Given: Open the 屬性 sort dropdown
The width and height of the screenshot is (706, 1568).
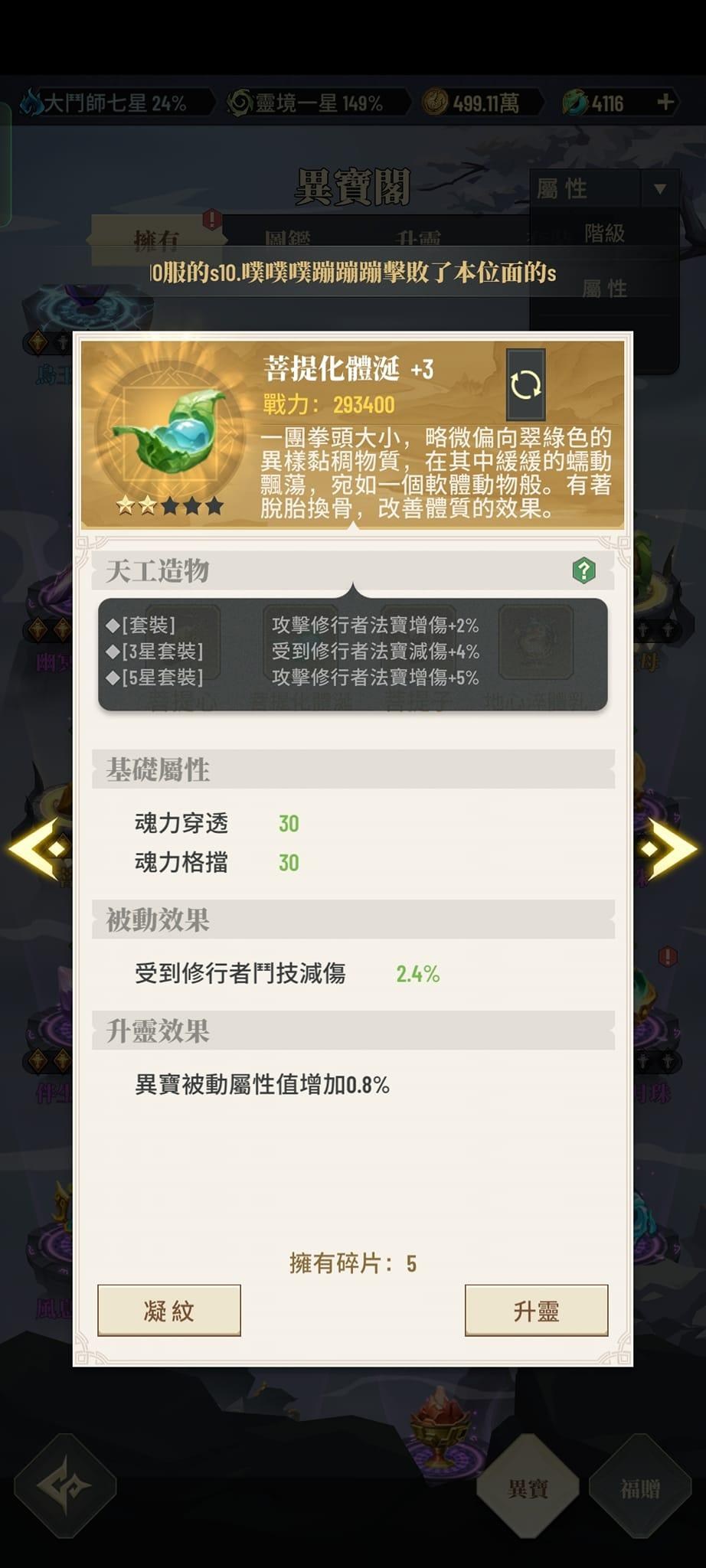Looking at the screenshot, I should tap(603, 188).
